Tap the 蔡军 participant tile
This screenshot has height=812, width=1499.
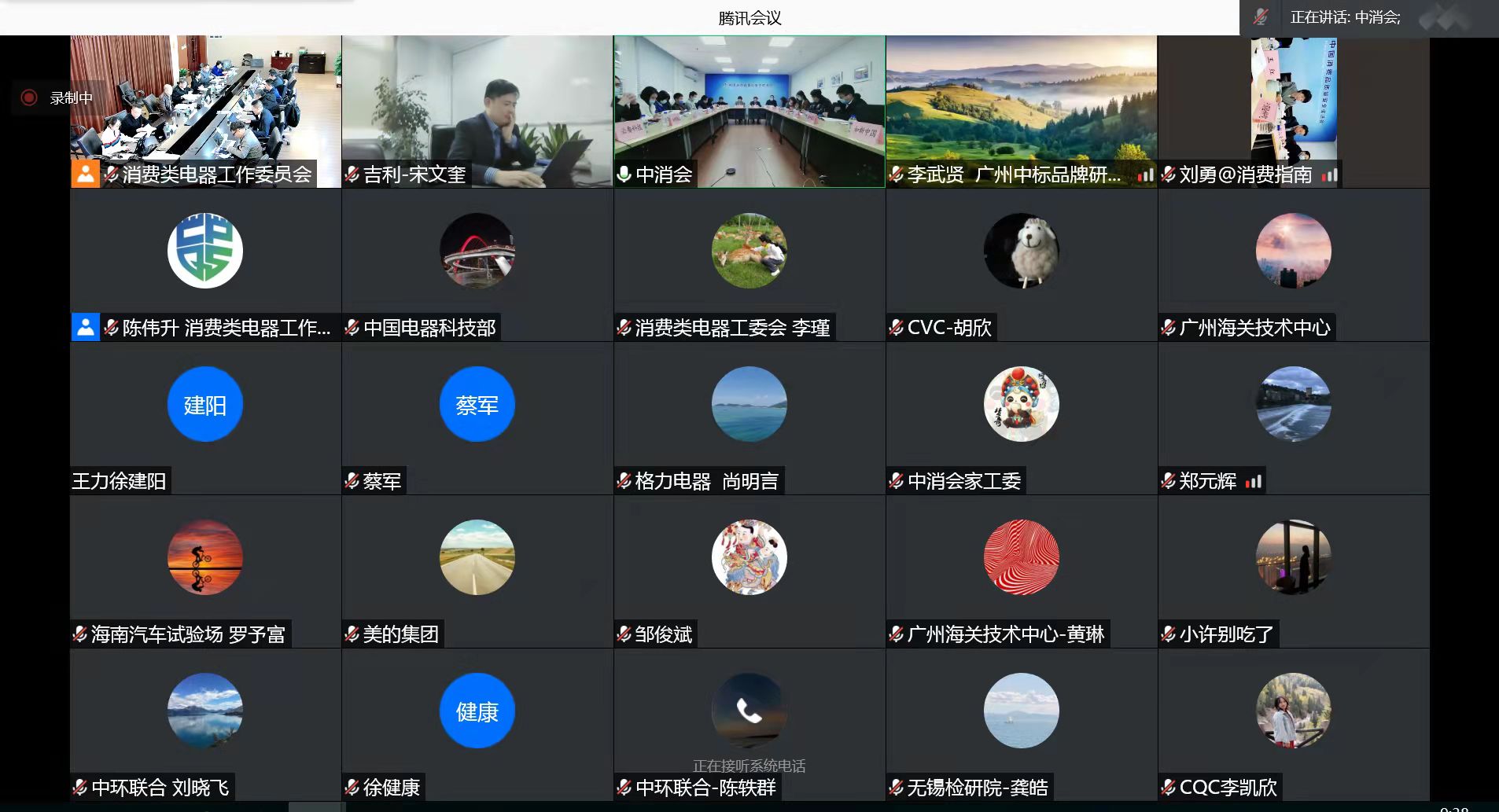coord(477,418)
